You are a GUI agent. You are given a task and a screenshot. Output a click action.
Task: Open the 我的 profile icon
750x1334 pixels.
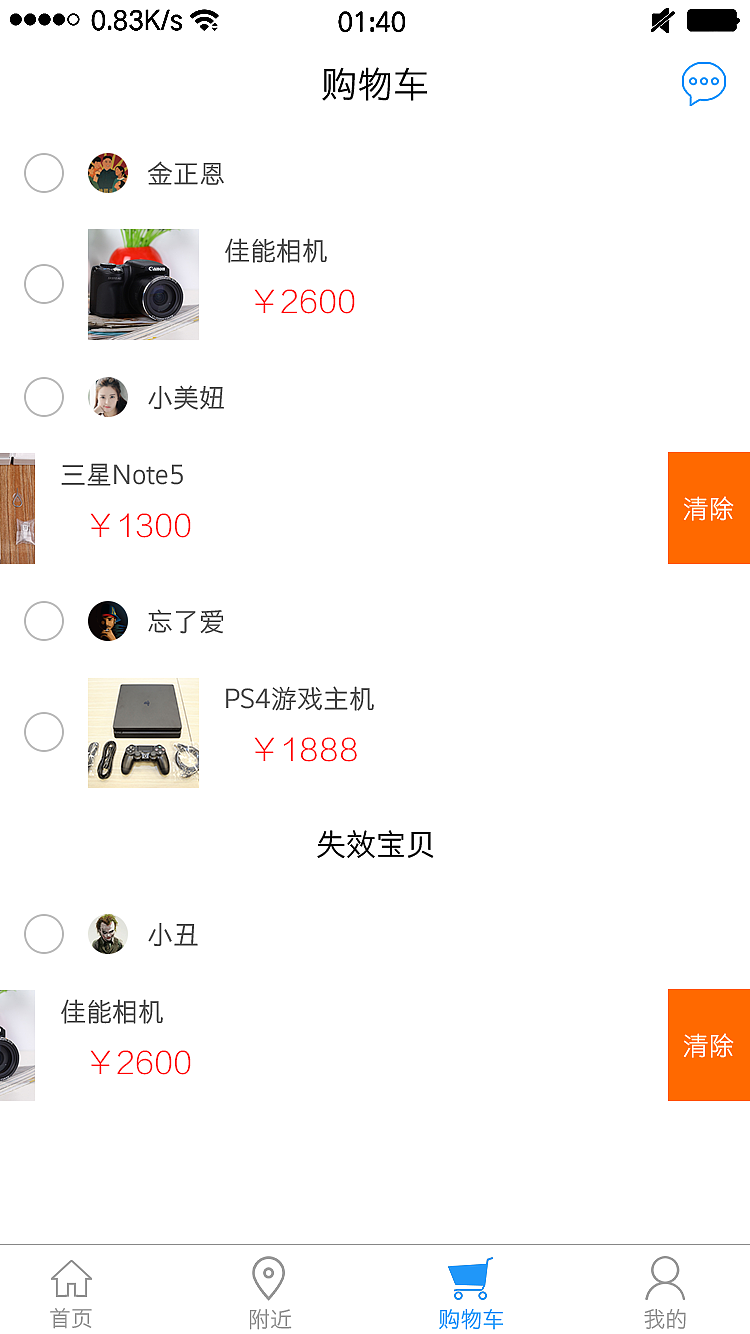(665, 1290)
